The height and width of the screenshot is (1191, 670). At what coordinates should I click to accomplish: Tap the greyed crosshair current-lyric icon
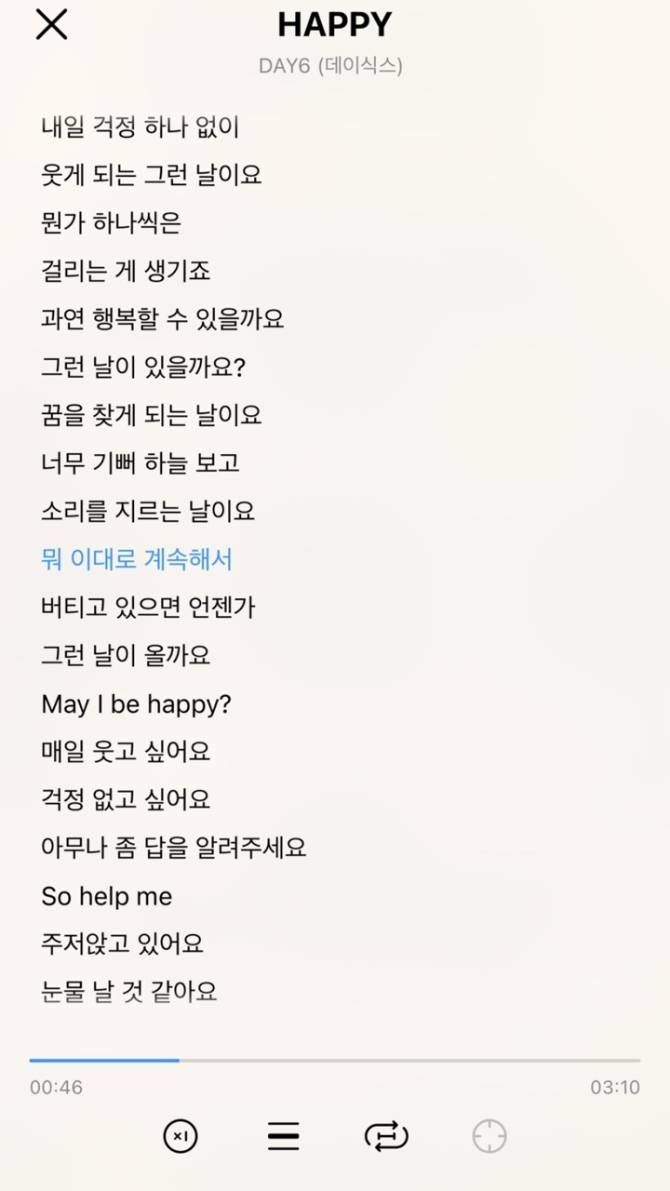coord(489,1137)
